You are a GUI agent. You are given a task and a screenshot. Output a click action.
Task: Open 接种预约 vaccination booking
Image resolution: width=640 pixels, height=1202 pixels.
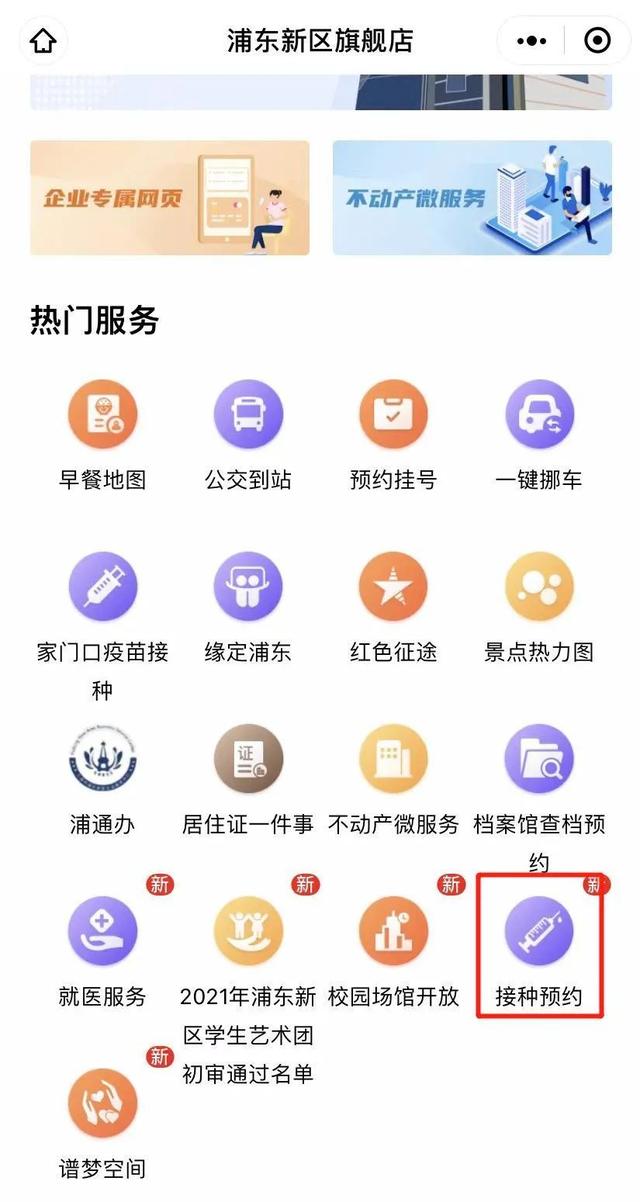click(x=539, y=933)
